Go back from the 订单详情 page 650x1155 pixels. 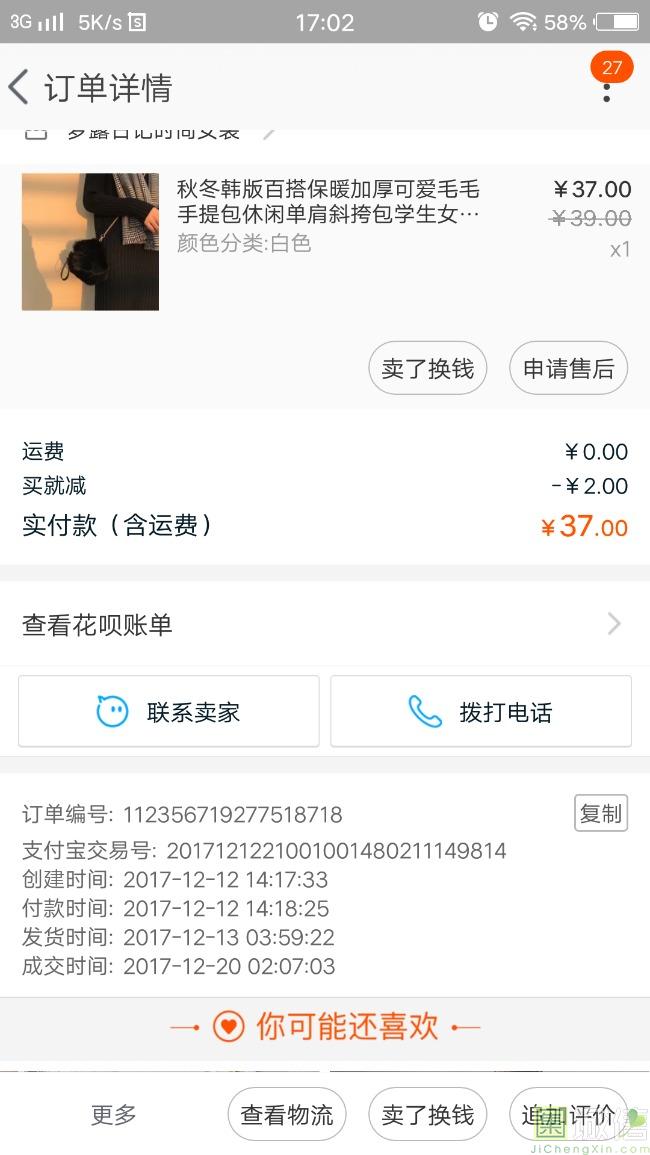(20, 88)
